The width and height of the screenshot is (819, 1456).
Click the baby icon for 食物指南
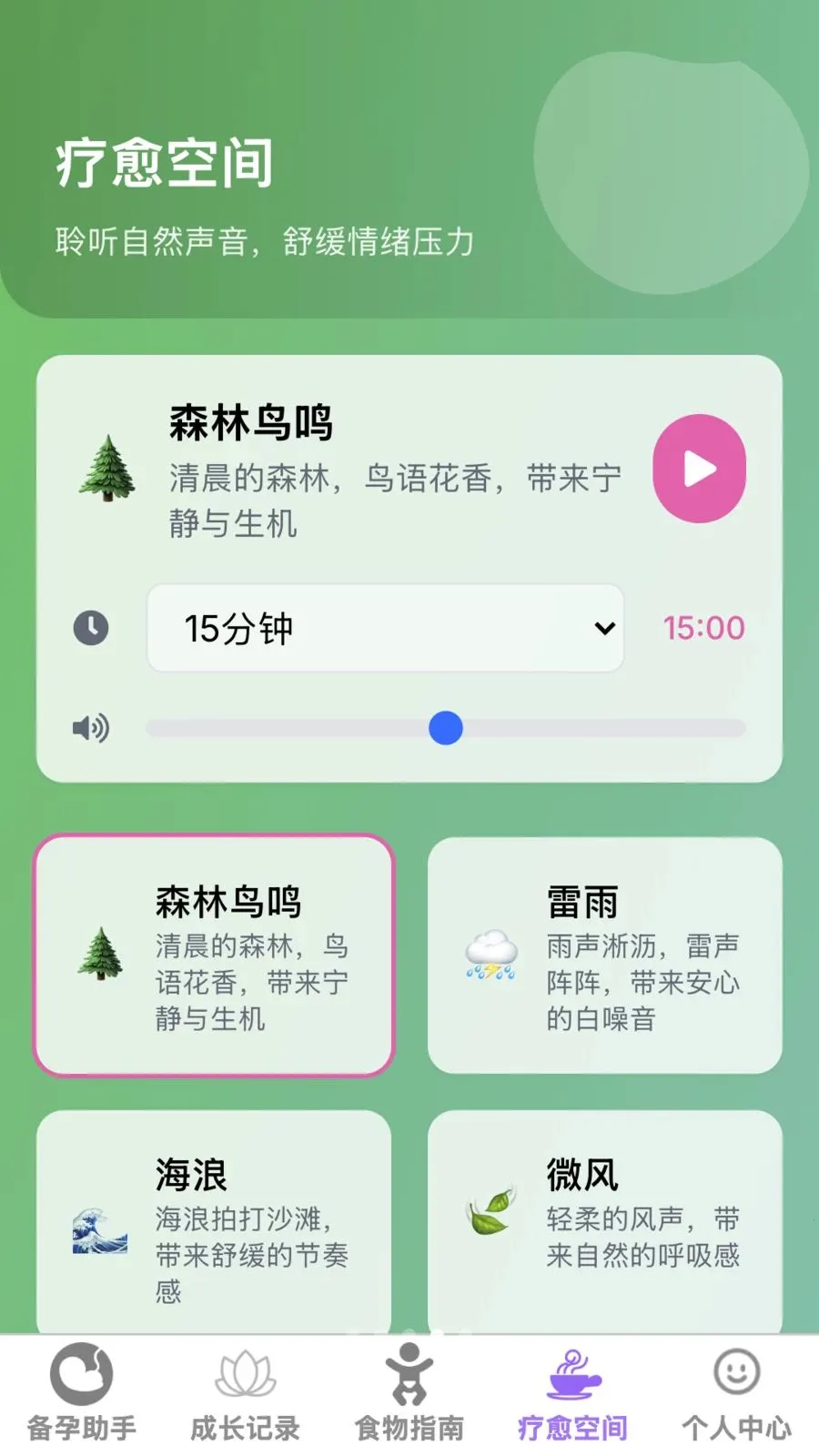pos(408,1372)
